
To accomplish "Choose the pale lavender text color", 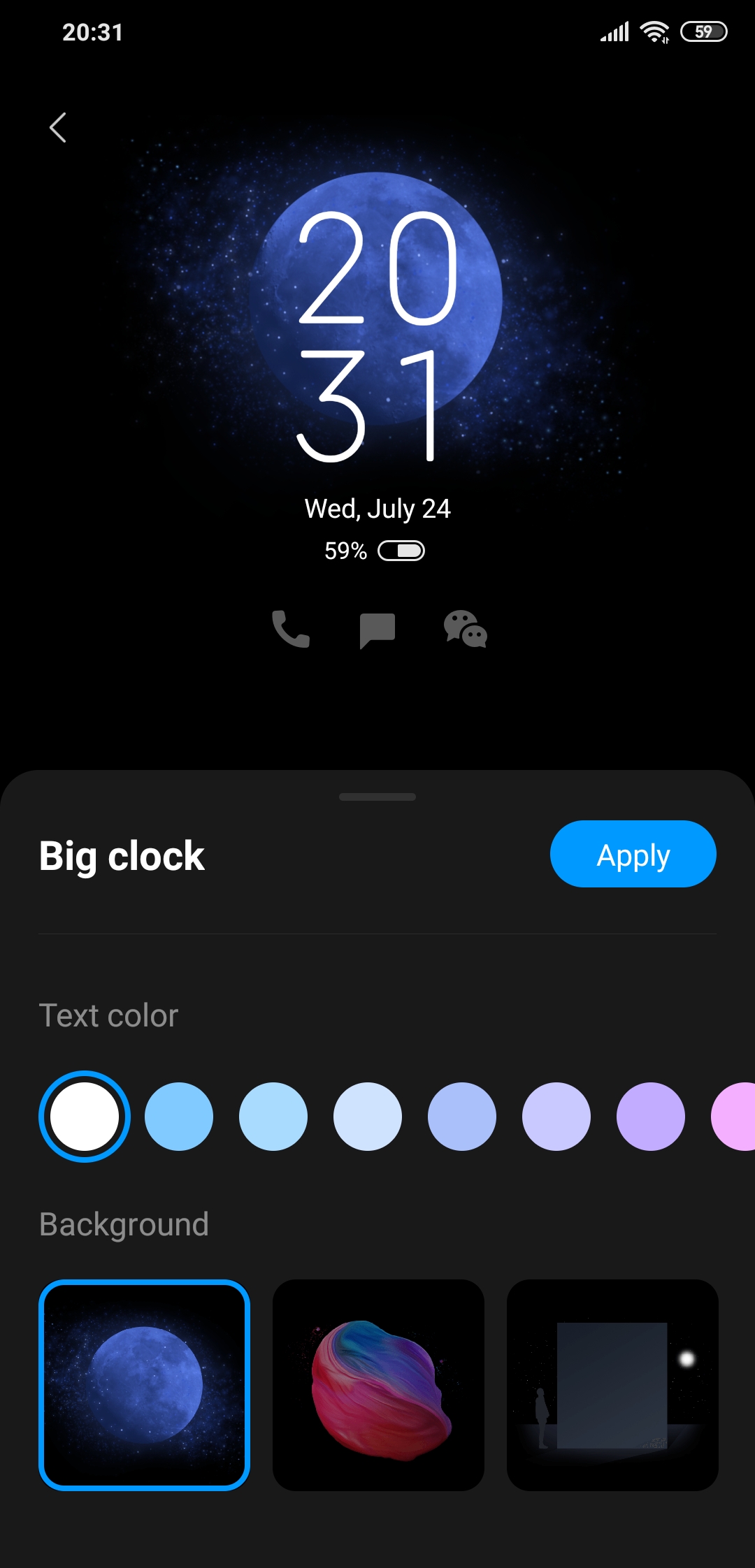I will [556, 1116].
